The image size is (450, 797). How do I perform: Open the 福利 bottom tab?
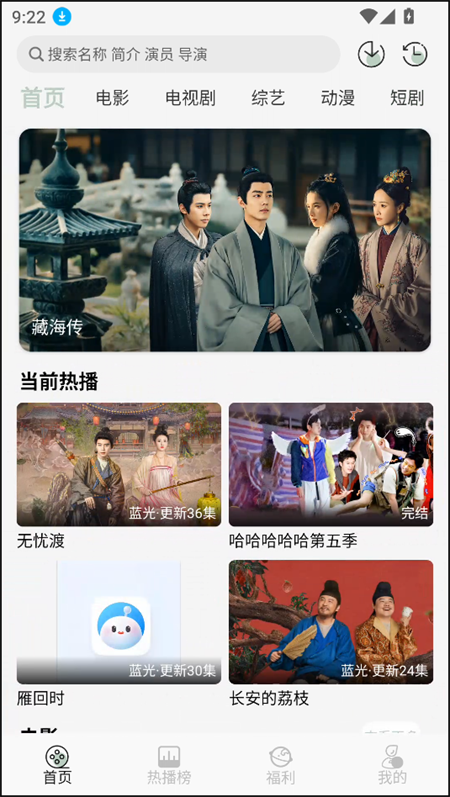(x=281, y=765)
